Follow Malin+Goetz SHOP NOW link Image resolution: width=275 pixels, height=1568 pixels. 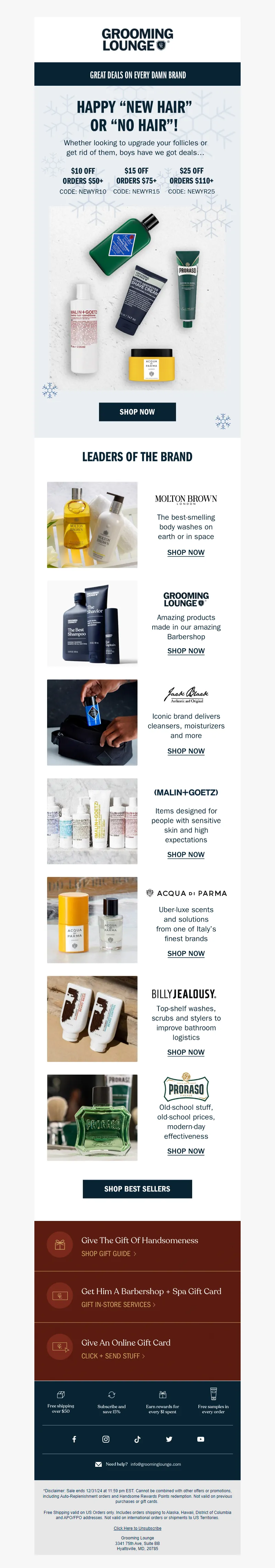(x=186, y=855)
